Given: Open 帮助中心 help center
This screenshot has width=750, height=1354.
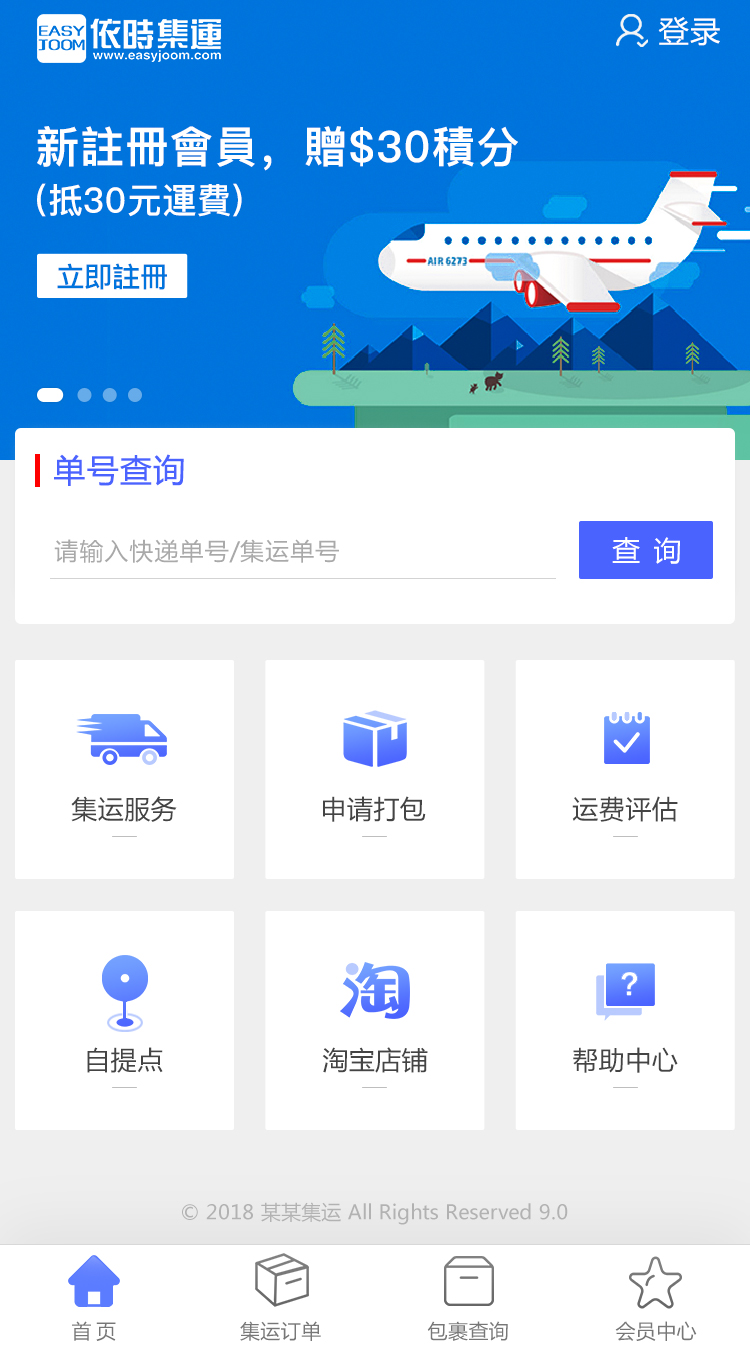Looking at the screenshot, I should pyautogui.click(x=625, y=1020).
